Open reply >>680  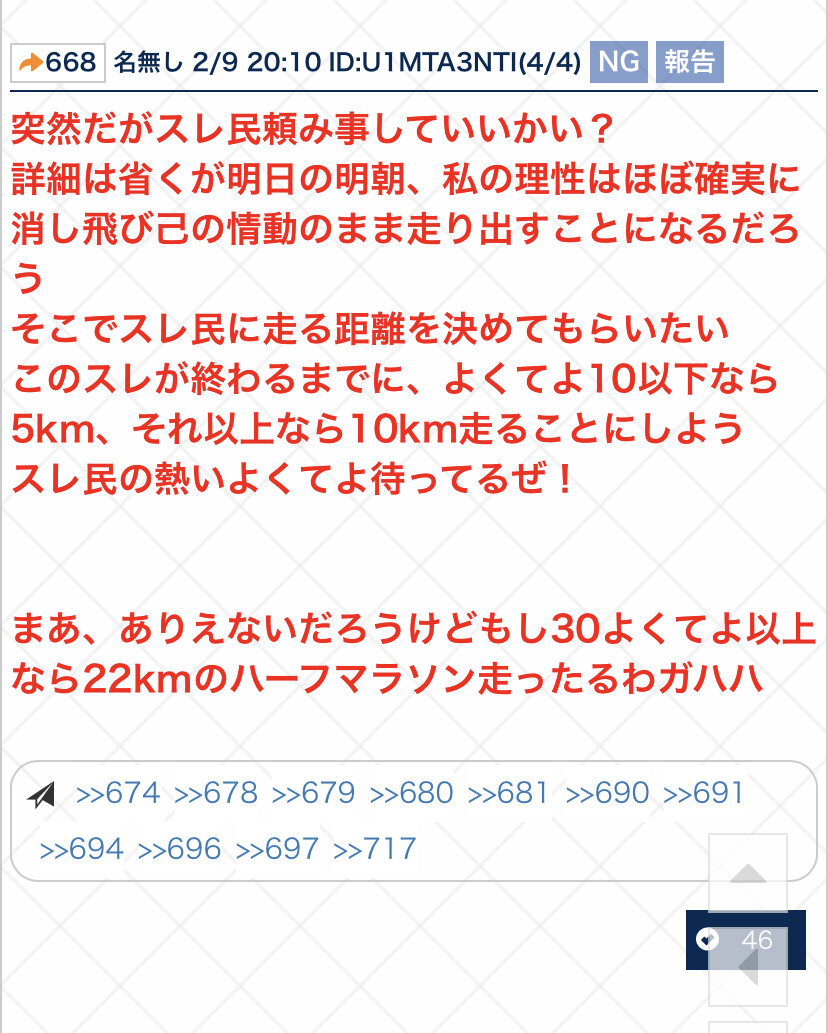tap(412, 794)
